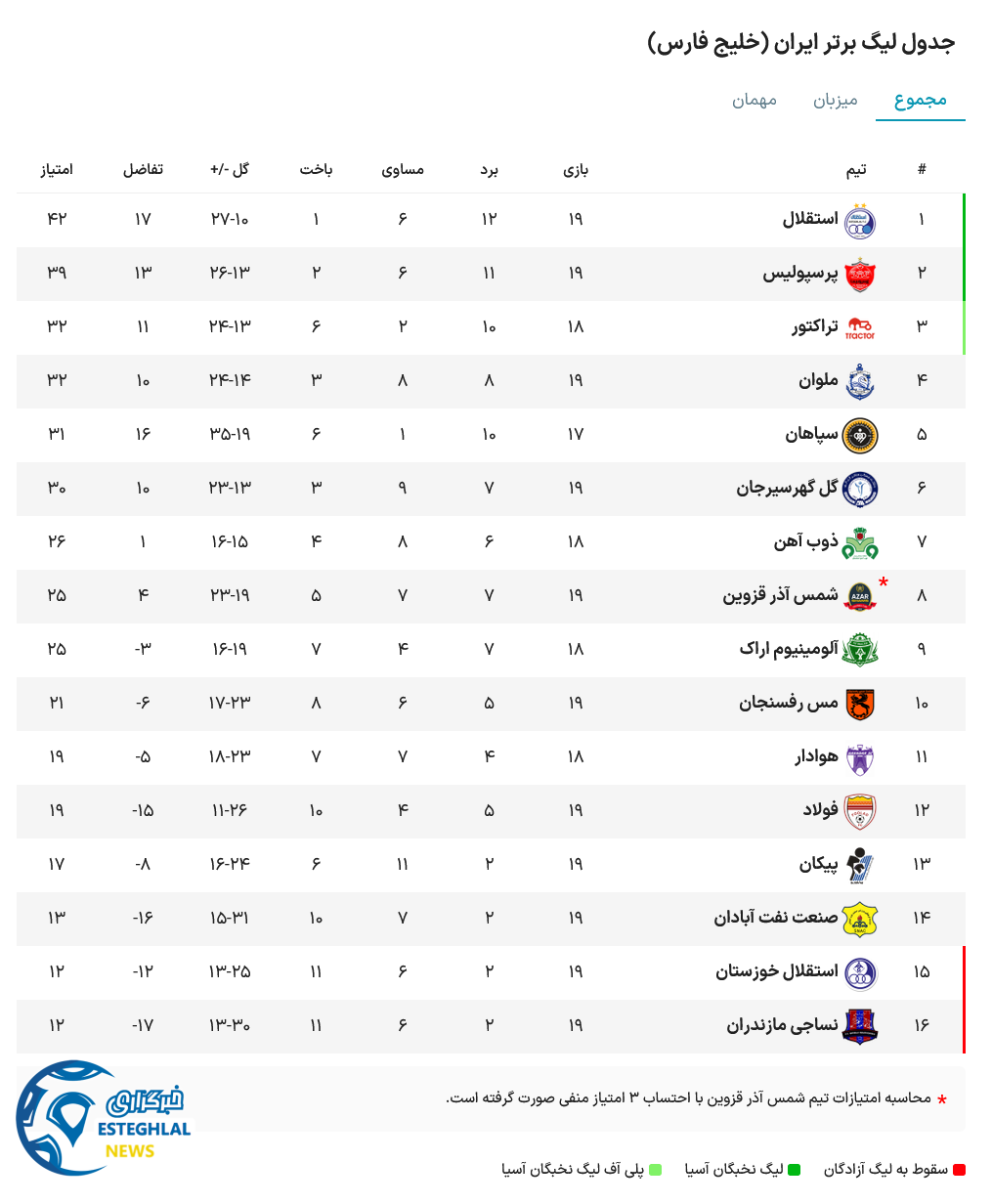Select the Gol Gohar Sirjan logo
The image size is (992, 1204).
click(x=862, y=490)
